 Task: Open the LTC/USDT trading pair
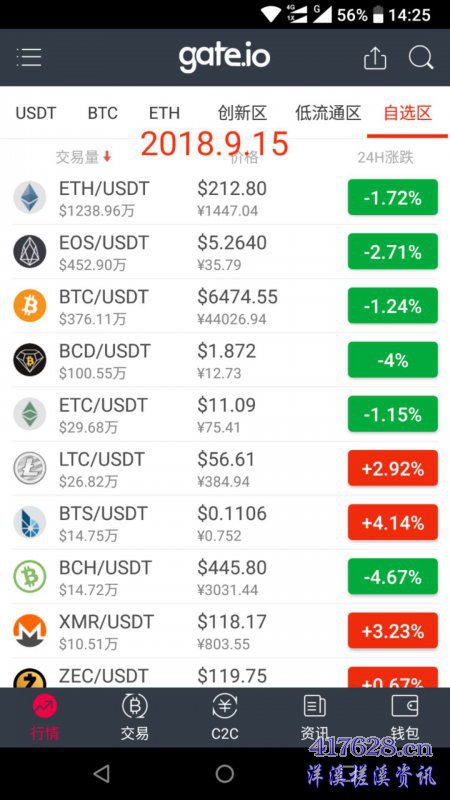(x=225, y=468)
